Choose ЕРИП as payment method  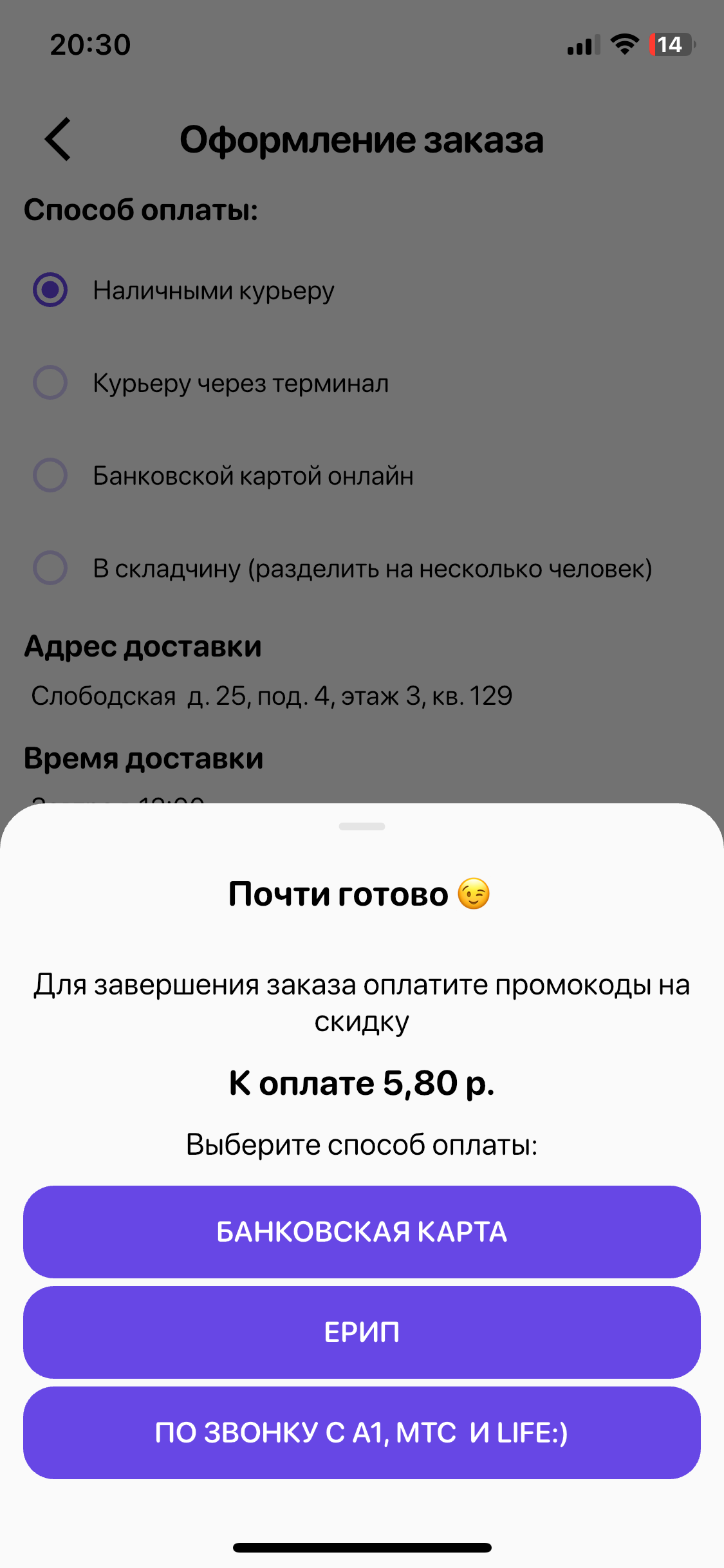click(x=362, y=1332)
